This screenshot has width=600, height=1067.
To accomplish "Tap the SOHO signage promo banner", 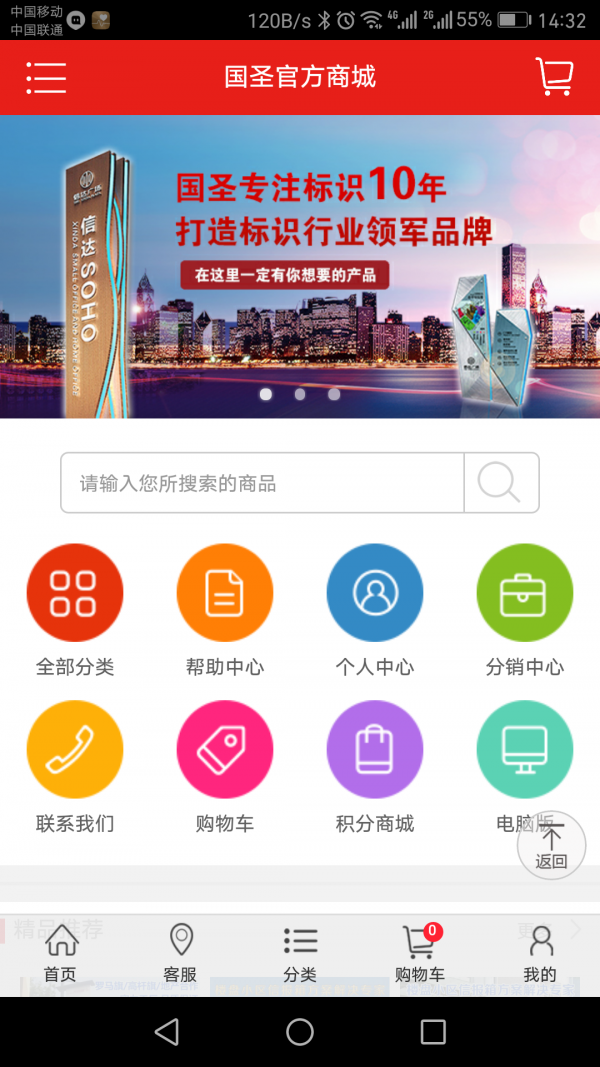I will [x=300, y=265].
